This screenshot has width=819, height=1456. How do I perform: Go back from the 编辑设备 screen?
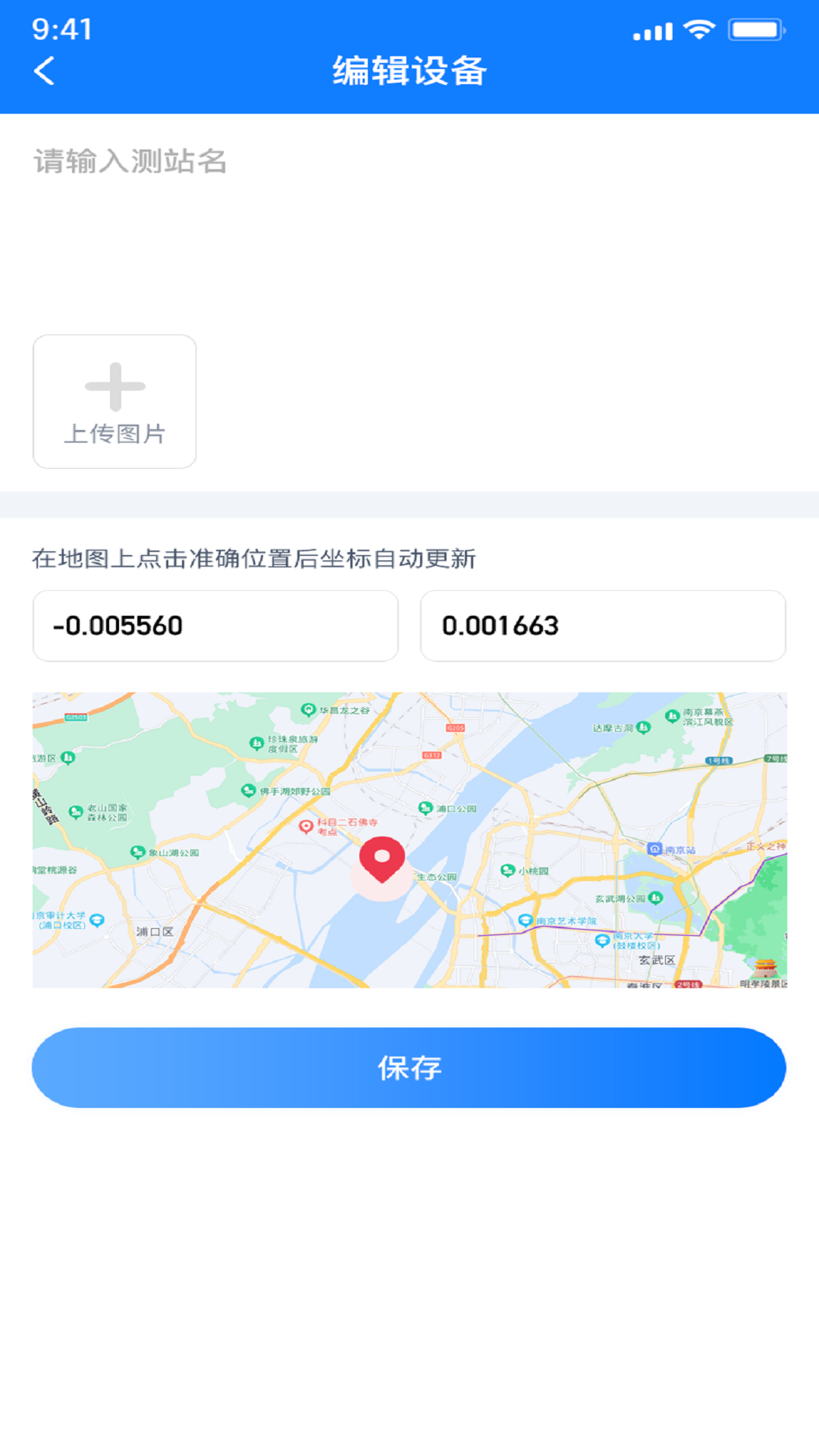click(x=45, y=71)
